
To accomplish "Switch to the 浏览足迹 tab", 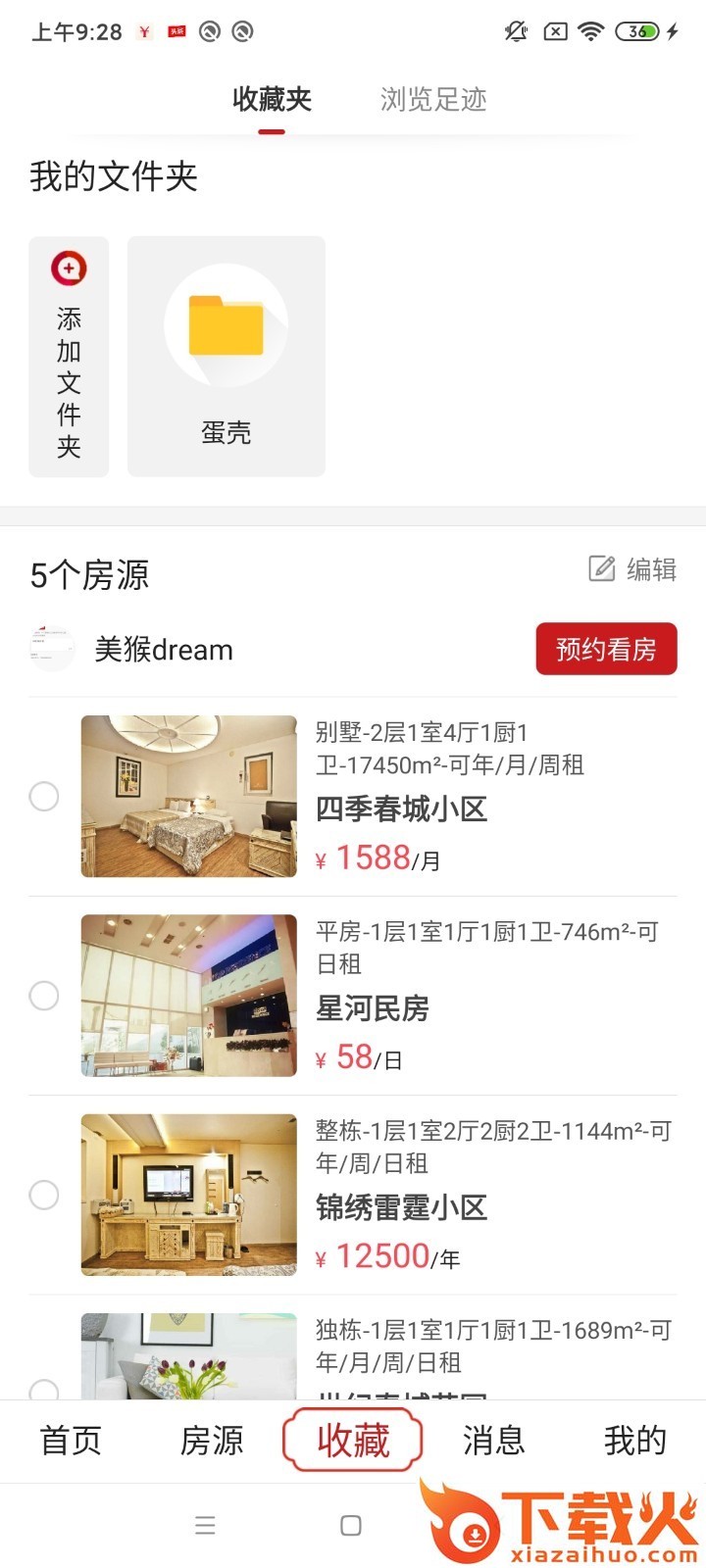I will 432,99.
